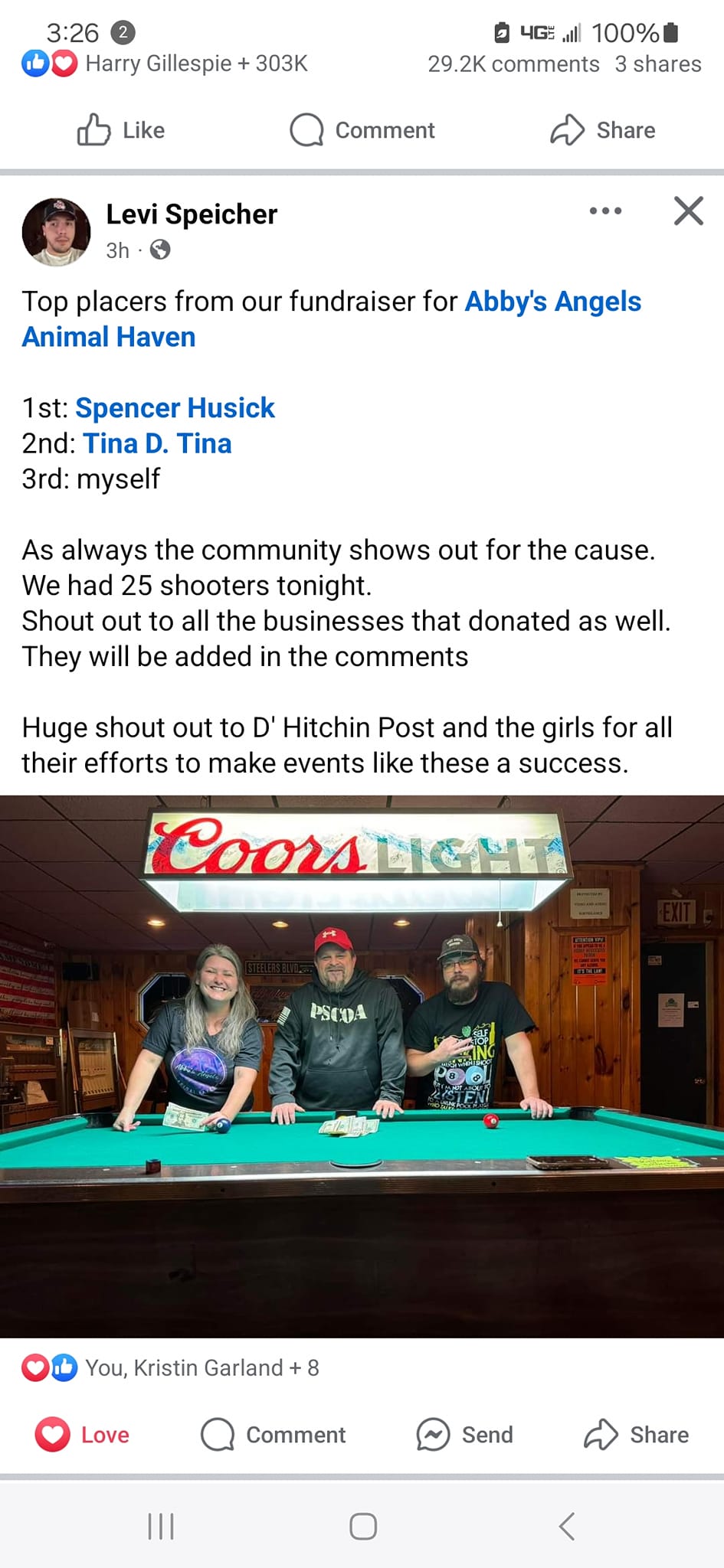Open the 29.2K comments
The image size is (724, 1568).
(x=513, y=64)
